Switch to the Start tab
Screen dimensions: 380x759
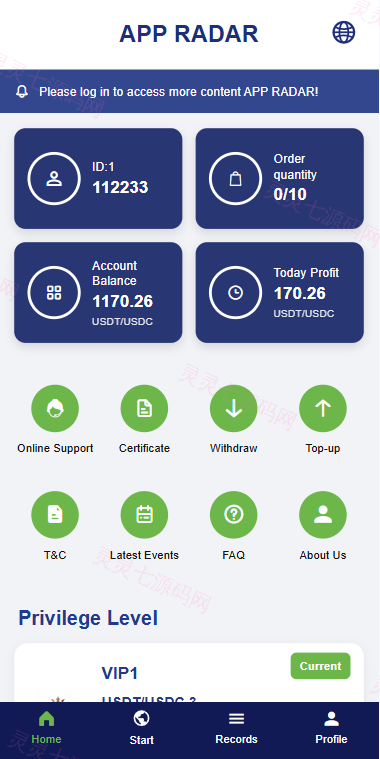coord(141,728)
